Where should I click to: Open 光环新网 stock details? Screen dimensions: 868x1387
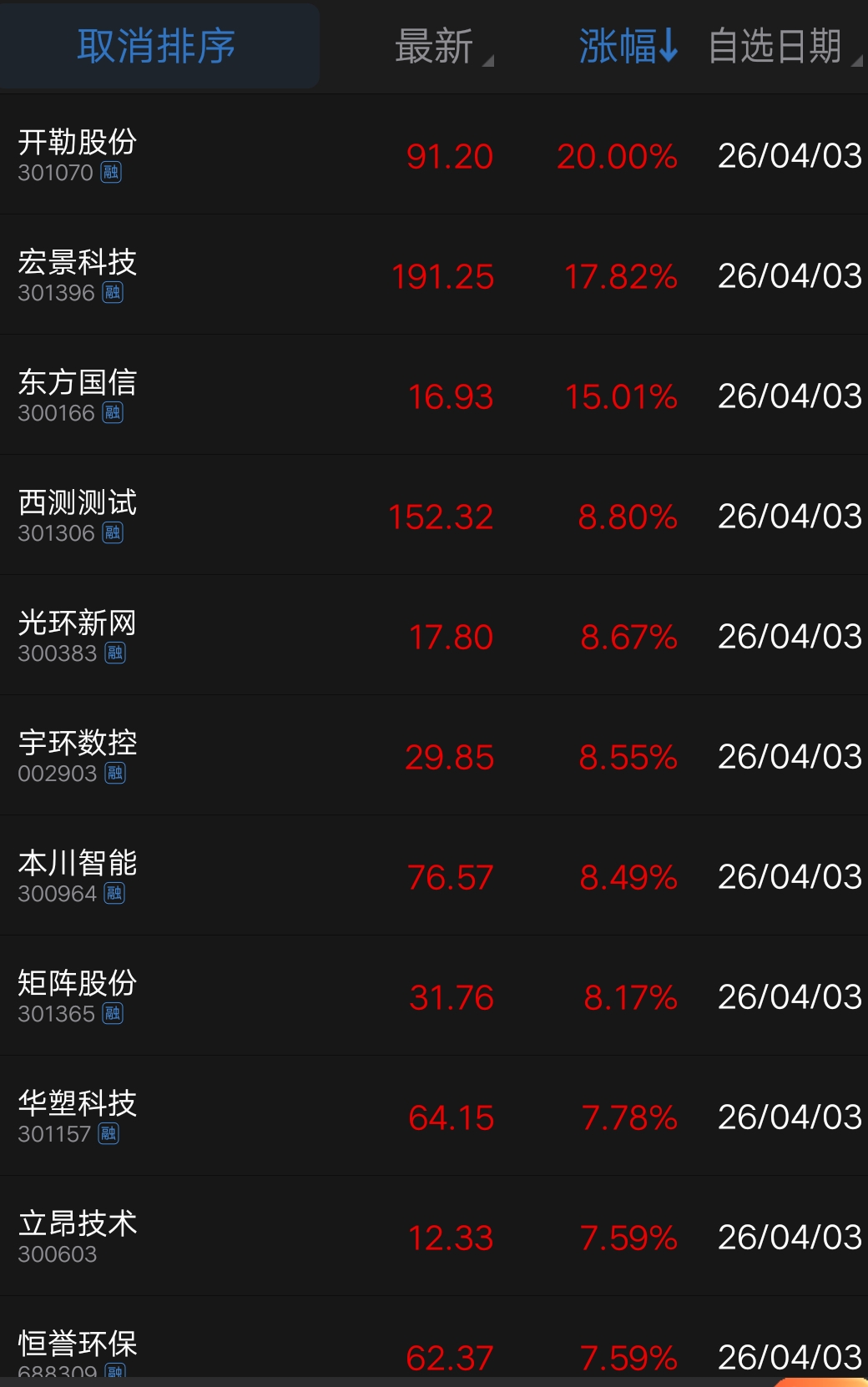78,635
